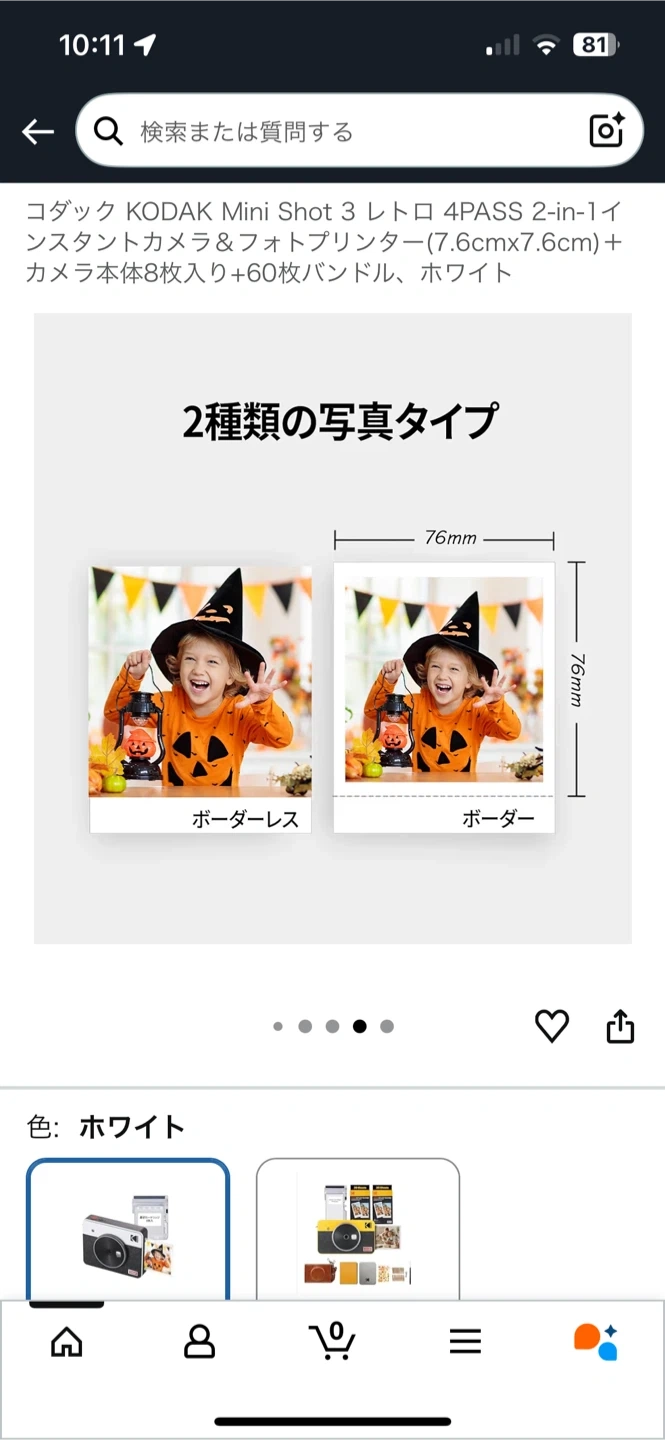This screenshot has width=665, height=1440.
Task: Select the white camera color option
Action: [128, 1232]
